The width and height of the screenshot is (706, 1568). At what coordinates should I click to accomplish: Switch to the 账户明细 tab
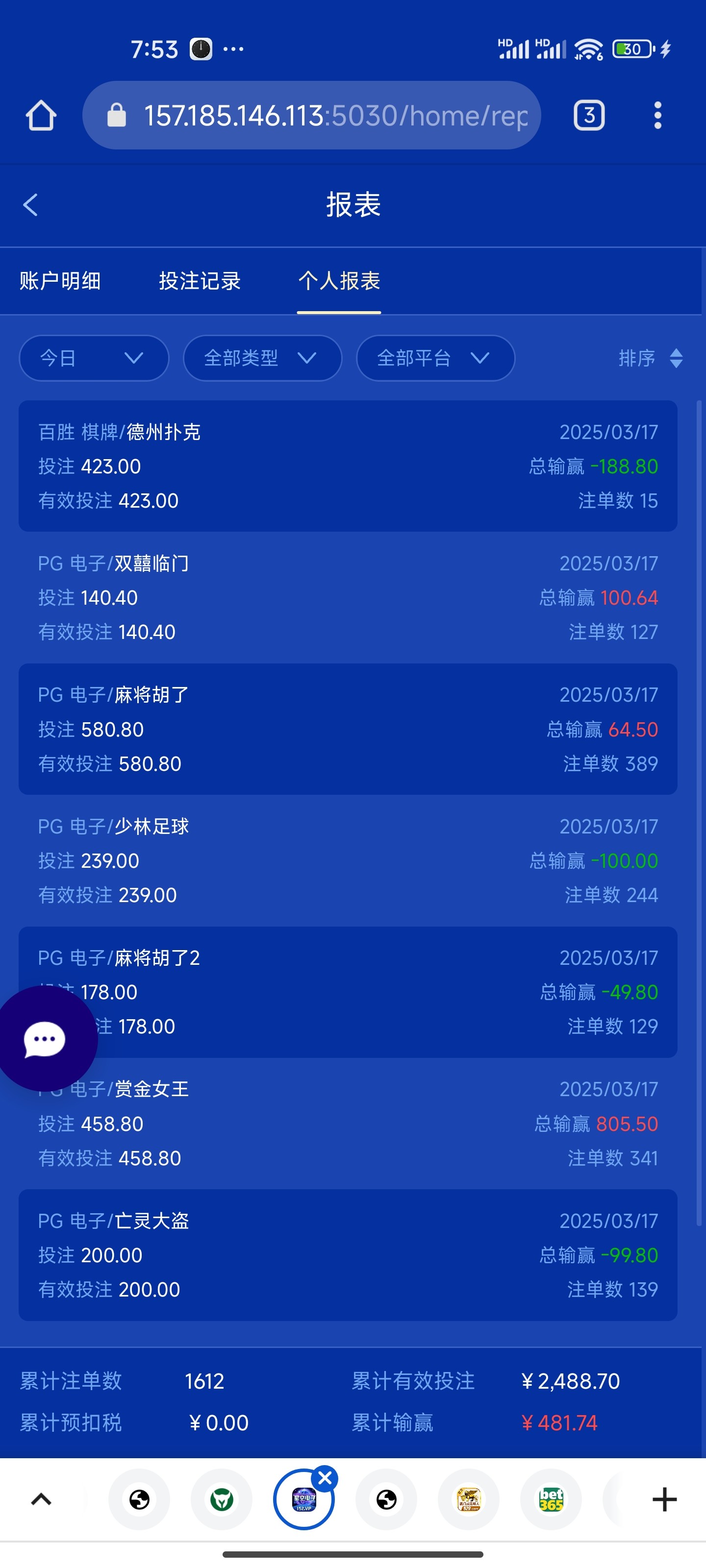click(x=60, y=281)
